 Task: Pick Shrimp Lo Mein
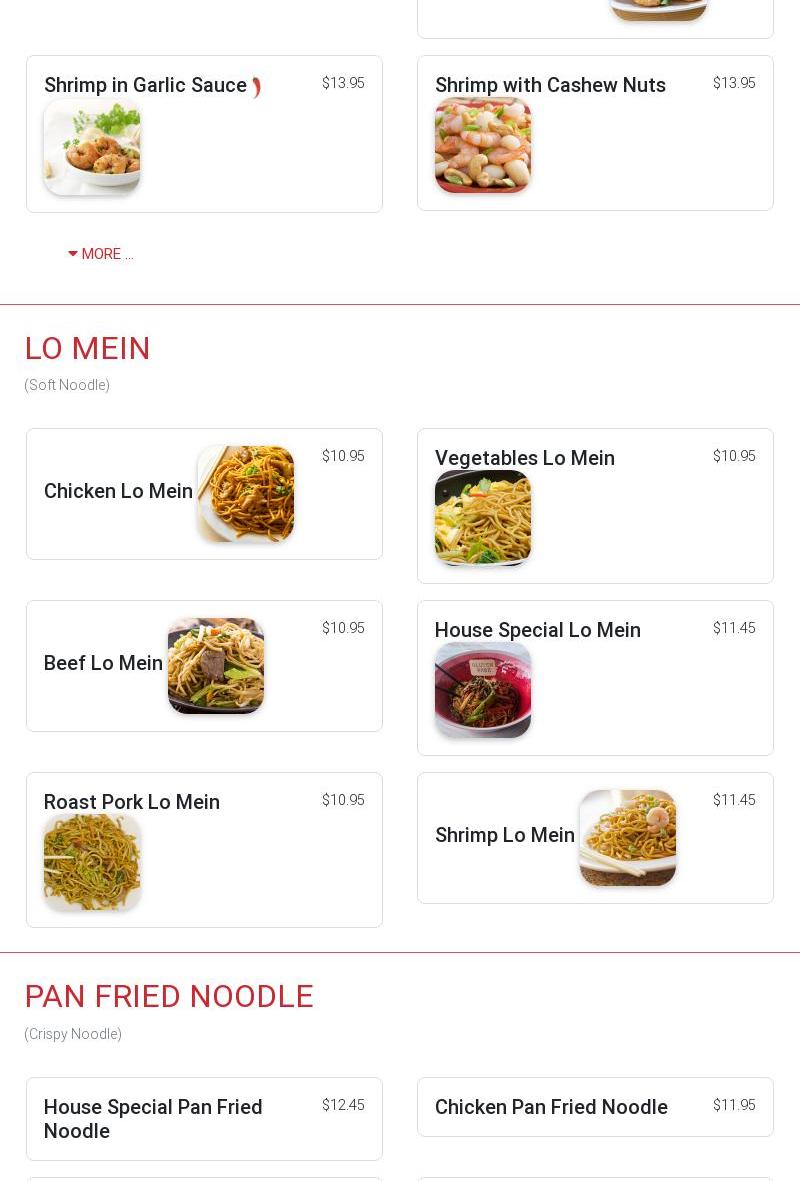tap(505, 835)
